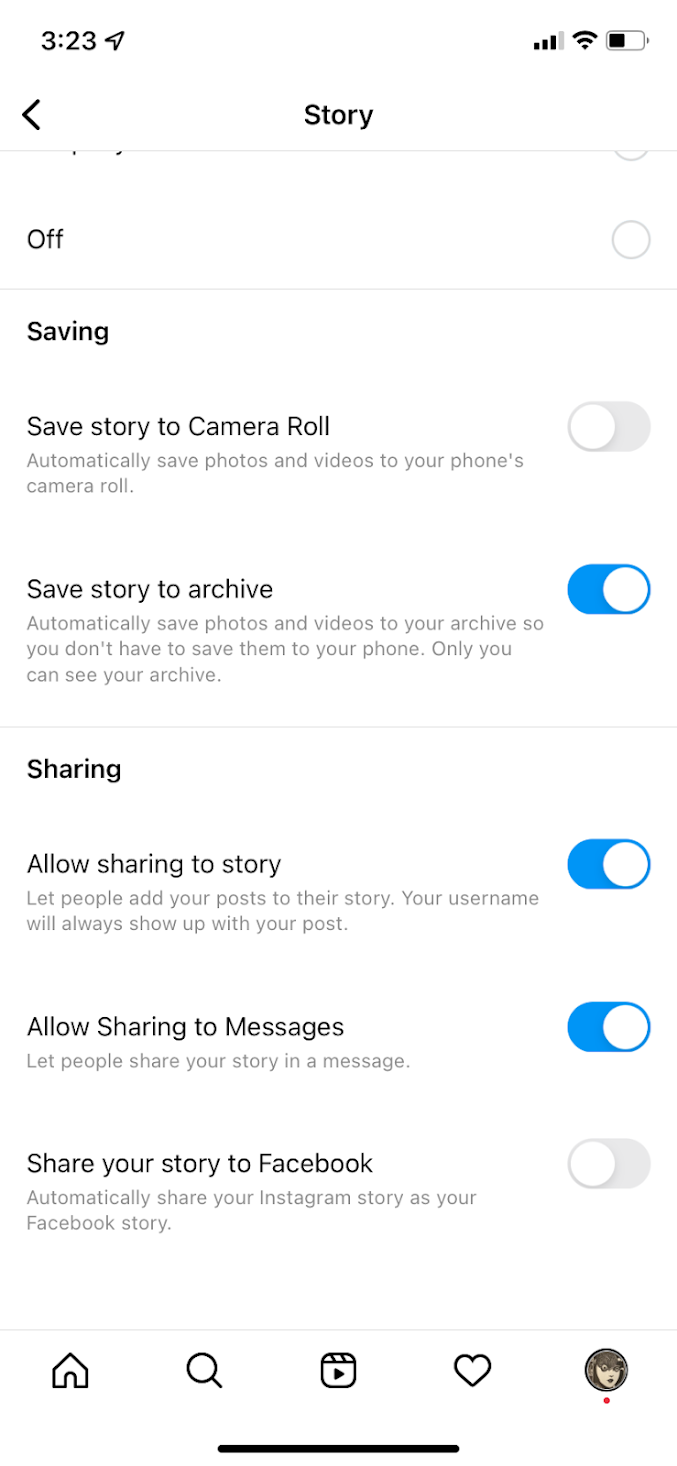Image resolution: width=677 pixels, height=1466 pixels.
Task: Turn off Save story to archive
Action: (x=609, y=589)
